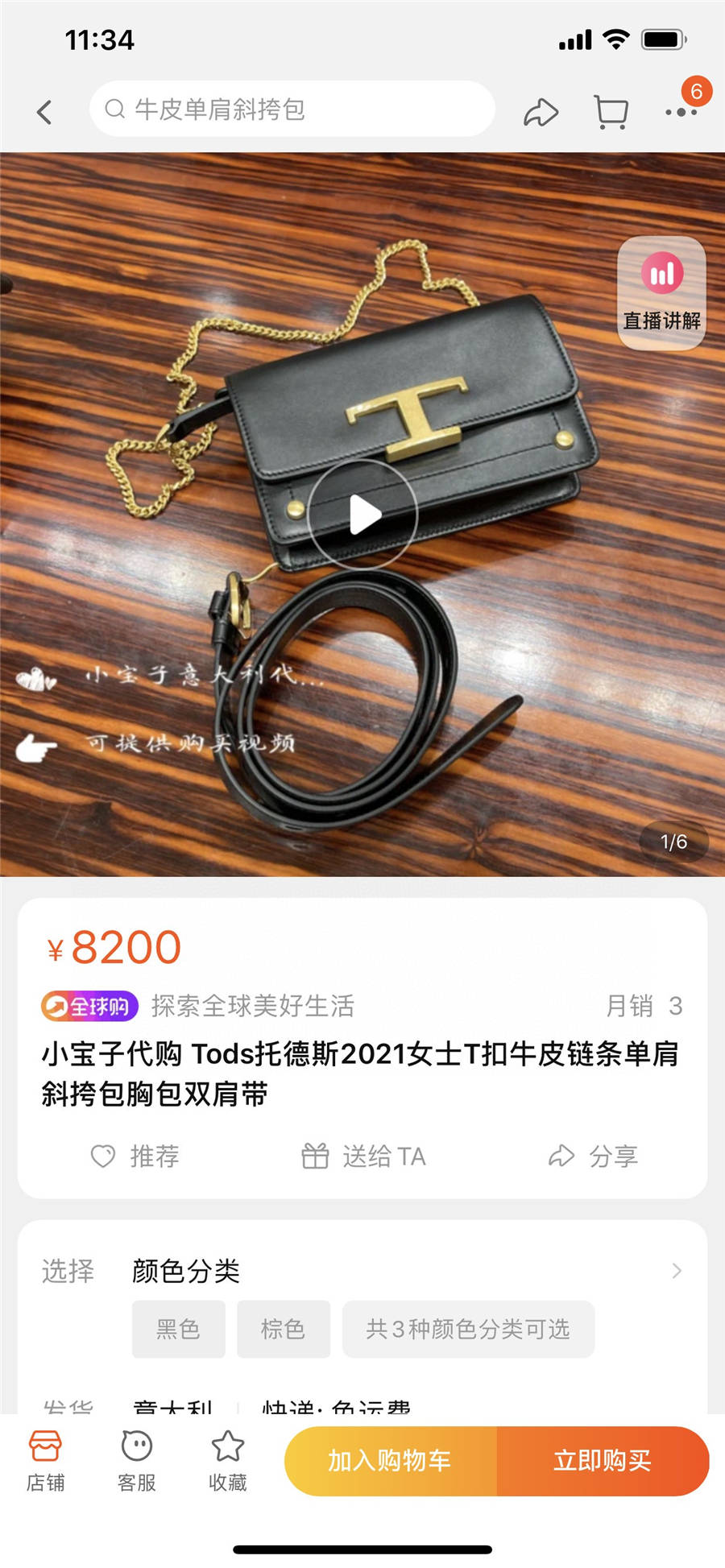The width and height of the screenshot is (725, 1568).
Task: Tap 分享 below the product title
Action: point(593,1156)
